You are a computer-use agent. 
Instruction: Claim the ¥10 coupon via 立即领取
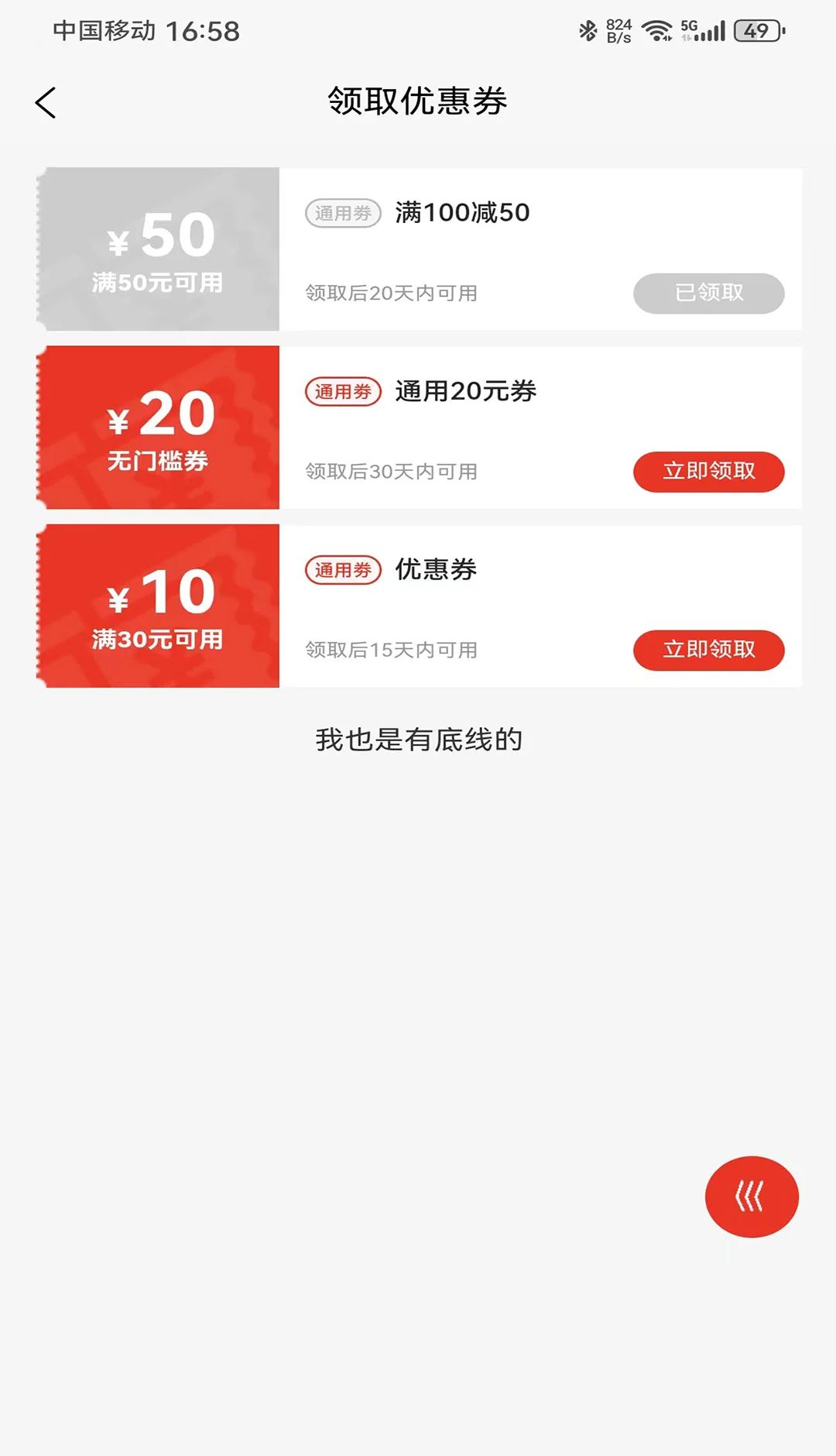708,650
